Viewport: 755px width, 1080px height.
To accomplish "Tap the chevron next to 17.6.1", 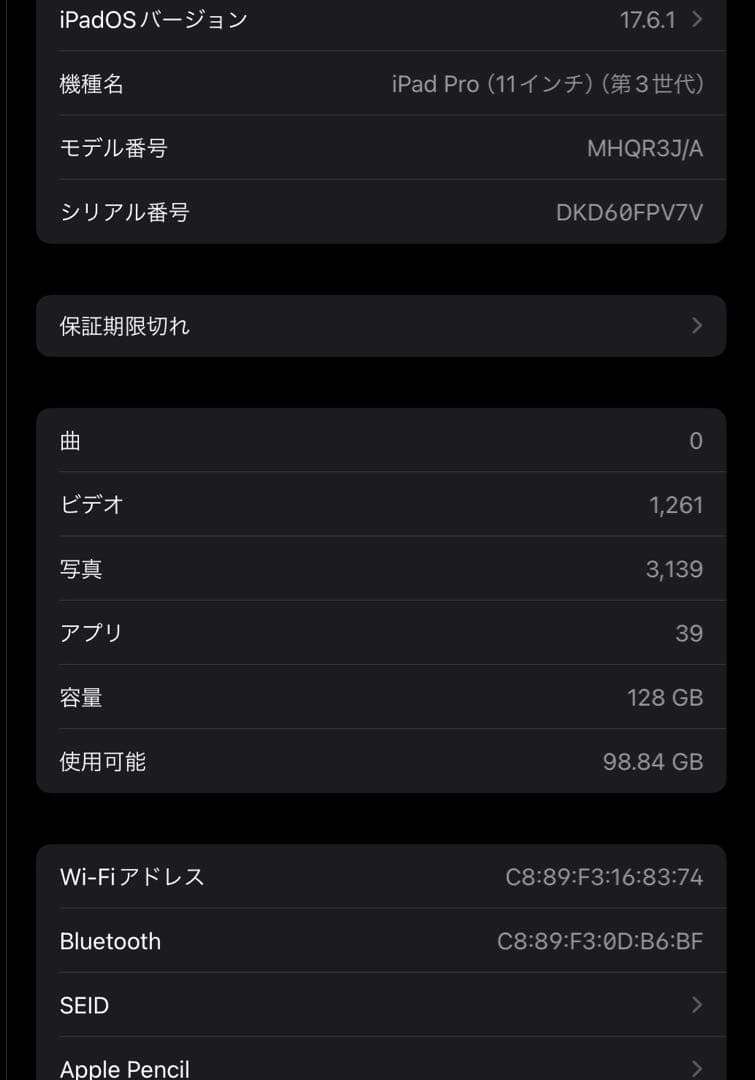I will [697, 19].
